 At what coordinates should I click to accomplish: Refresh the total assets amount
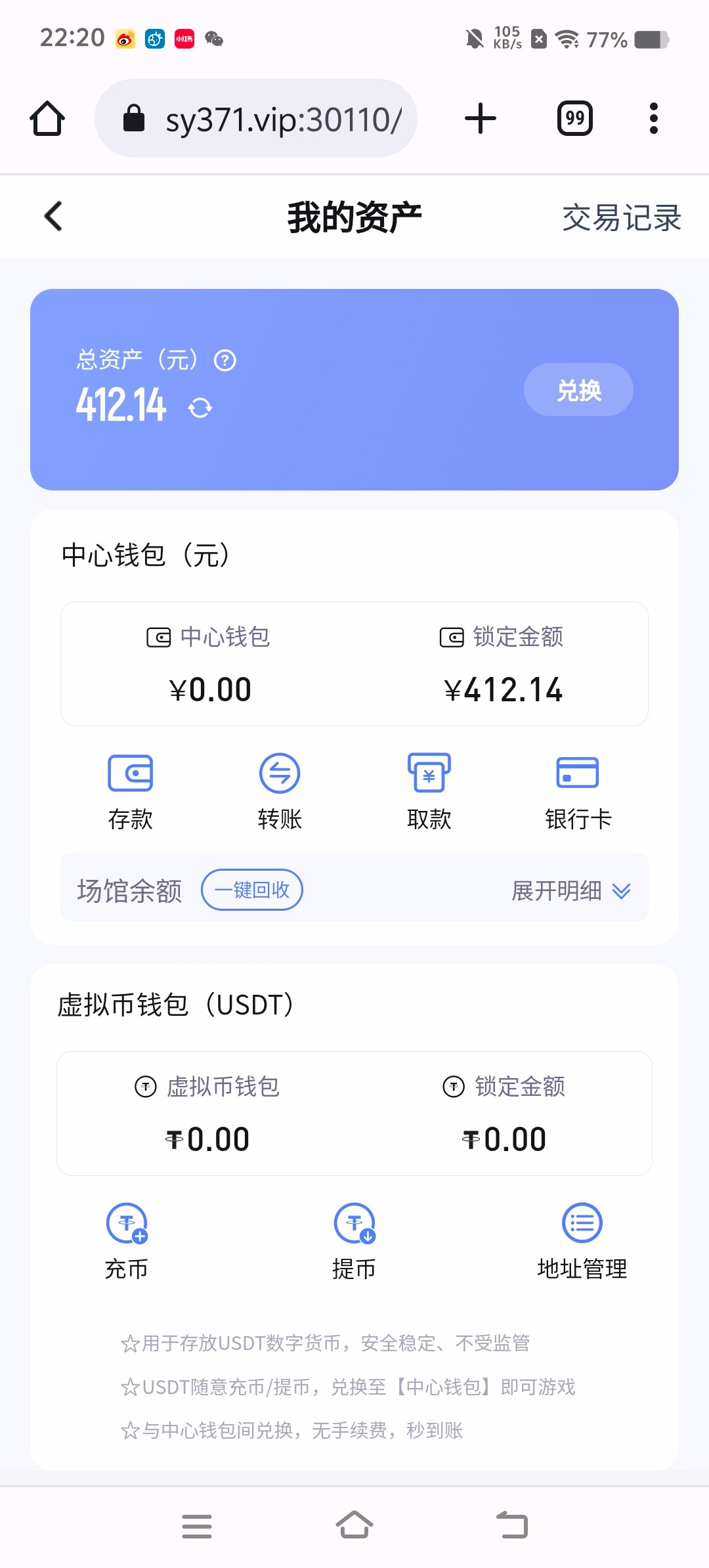tap(200, 408)
